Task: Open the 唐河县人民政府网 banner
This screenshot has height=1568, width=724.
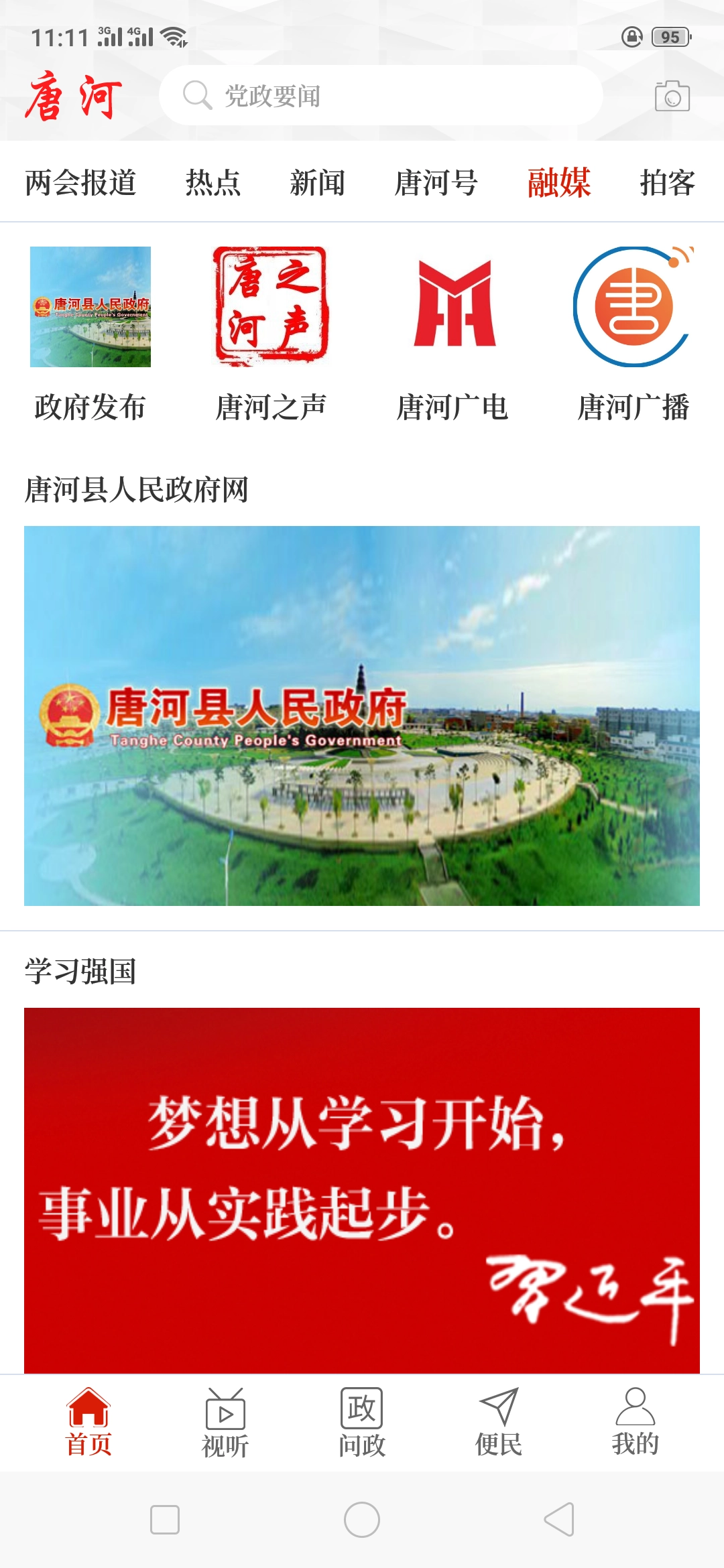Action: [x=362, y=717]
